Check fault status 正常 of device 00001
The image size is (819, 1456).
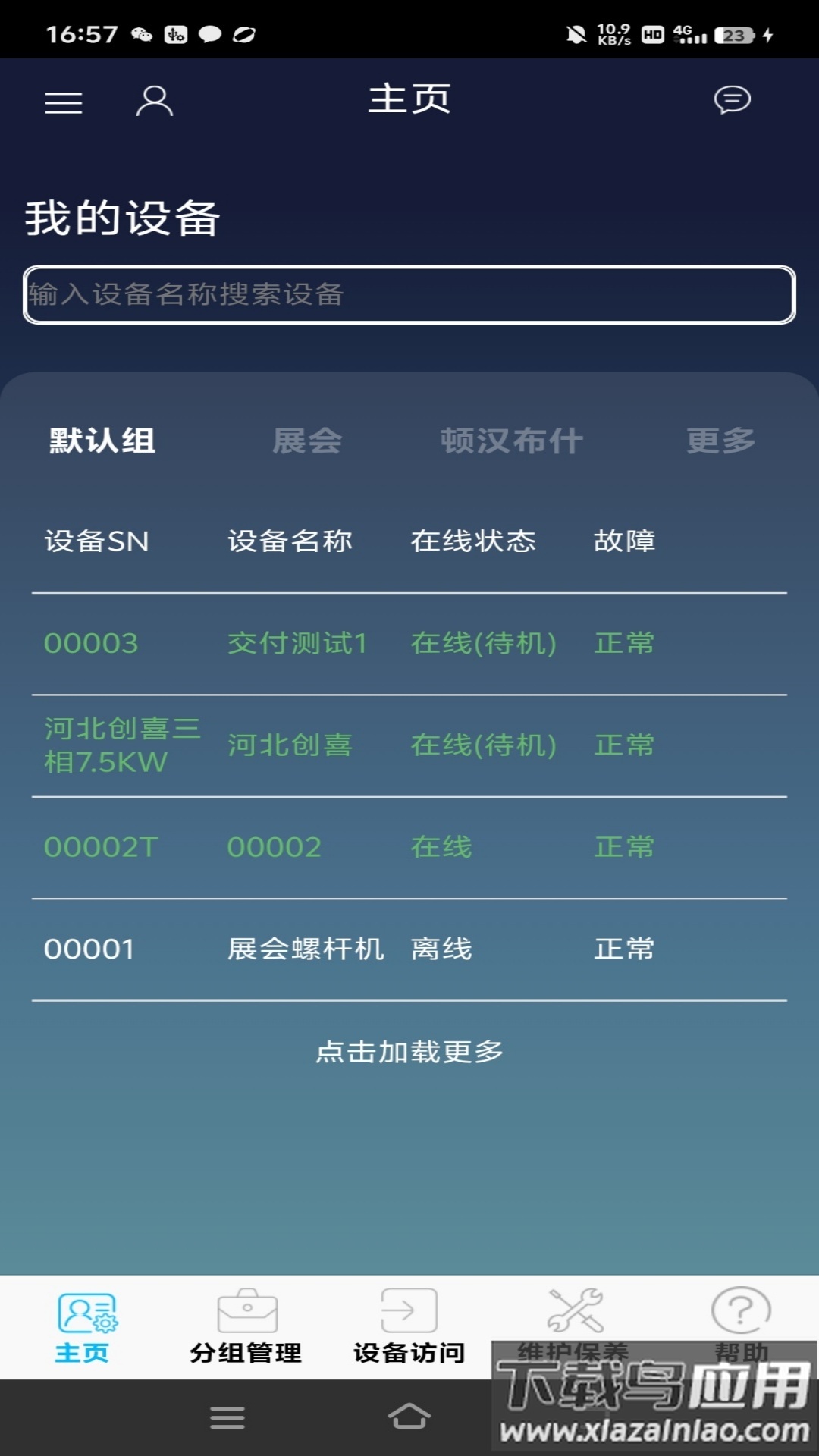coord(623,949)
